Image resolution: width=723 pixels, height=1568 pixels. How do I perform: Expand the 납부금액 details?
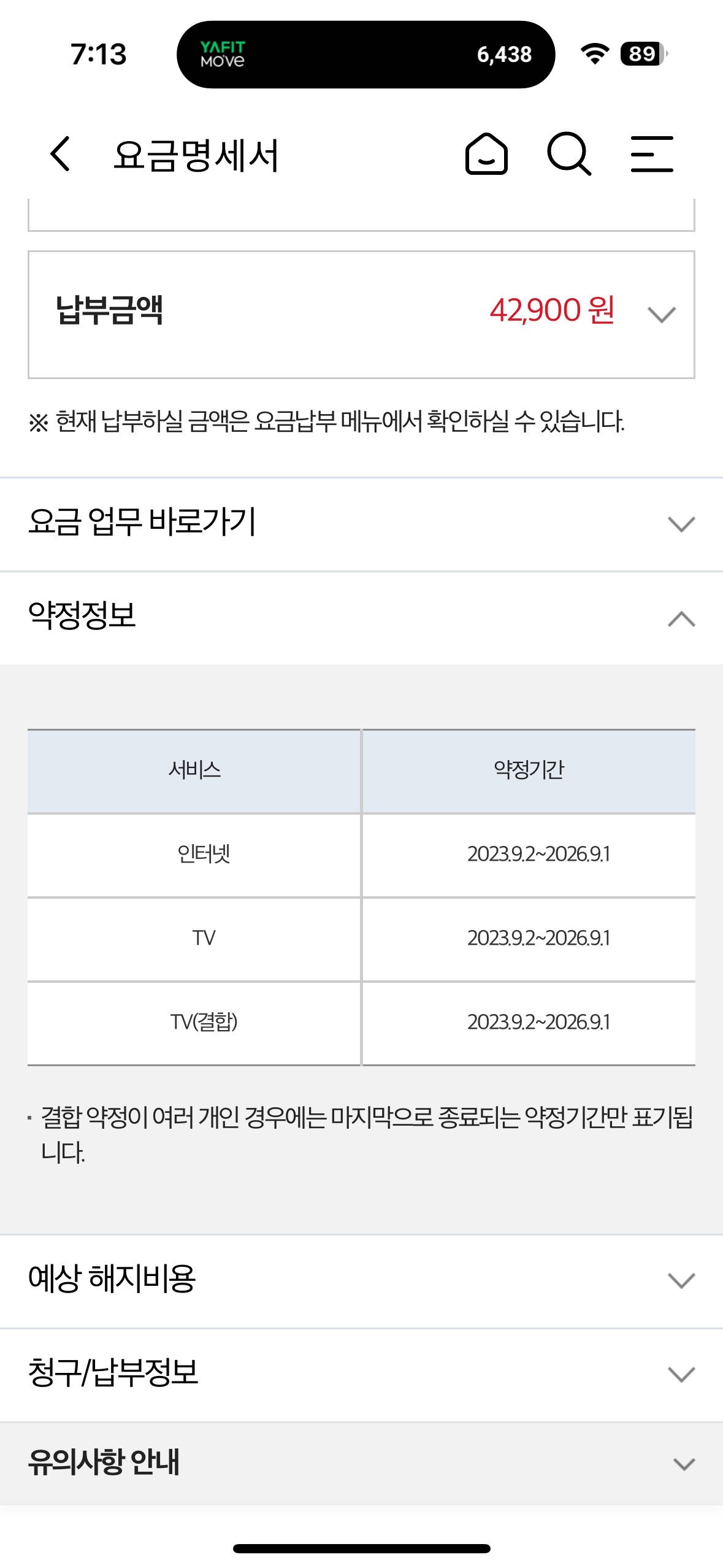661,314
